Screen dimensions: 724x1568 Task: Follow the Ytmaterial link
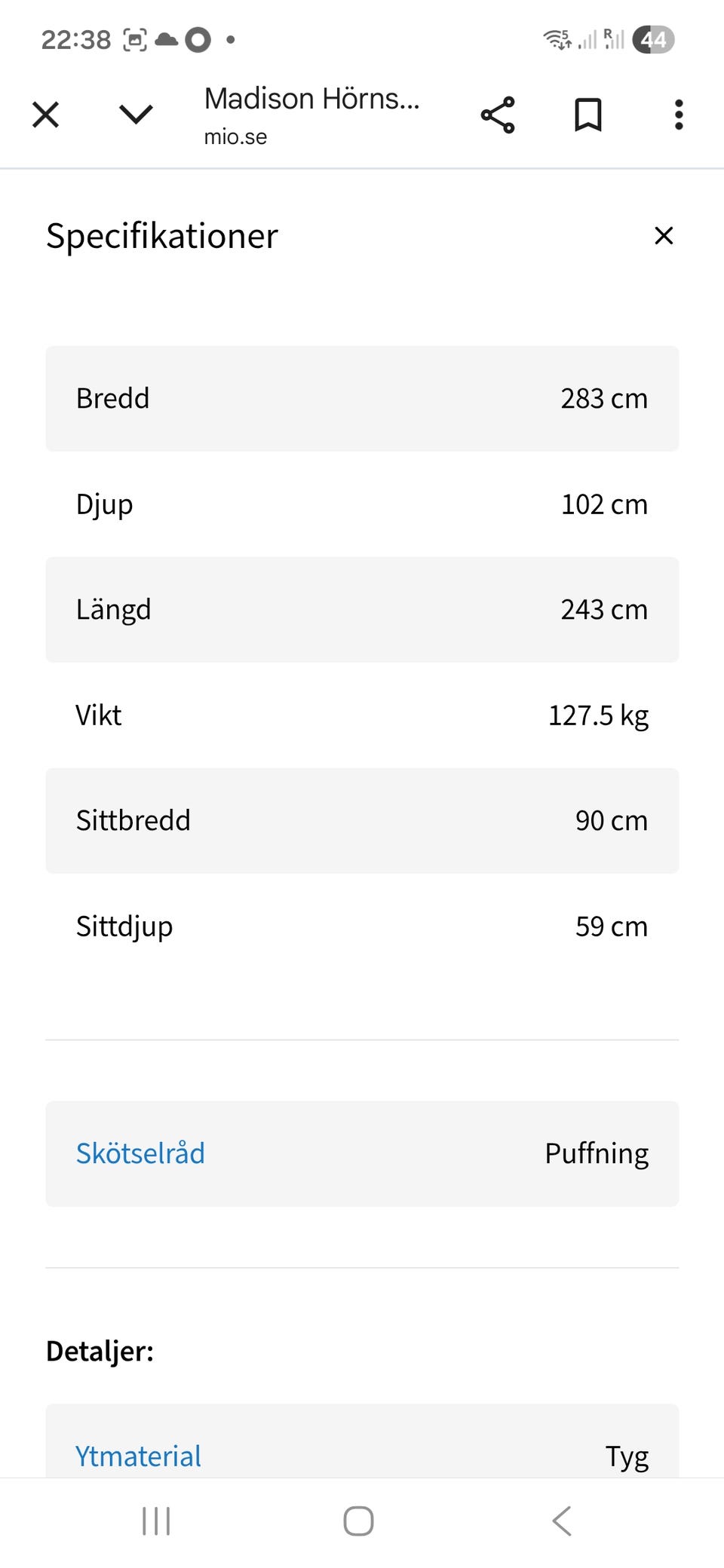(x=138, y=1456)
